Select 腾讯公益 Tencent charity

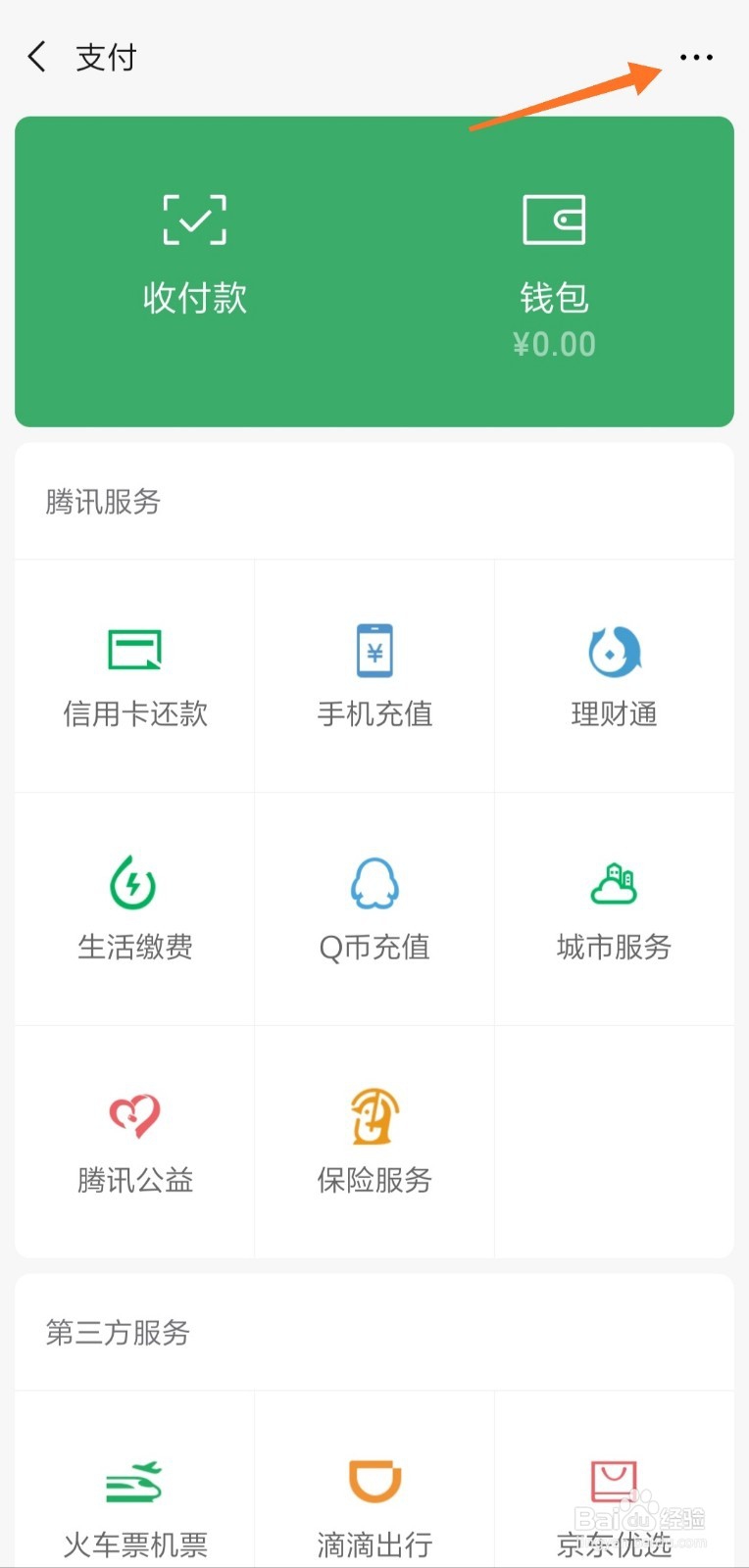coord(134,1142)
